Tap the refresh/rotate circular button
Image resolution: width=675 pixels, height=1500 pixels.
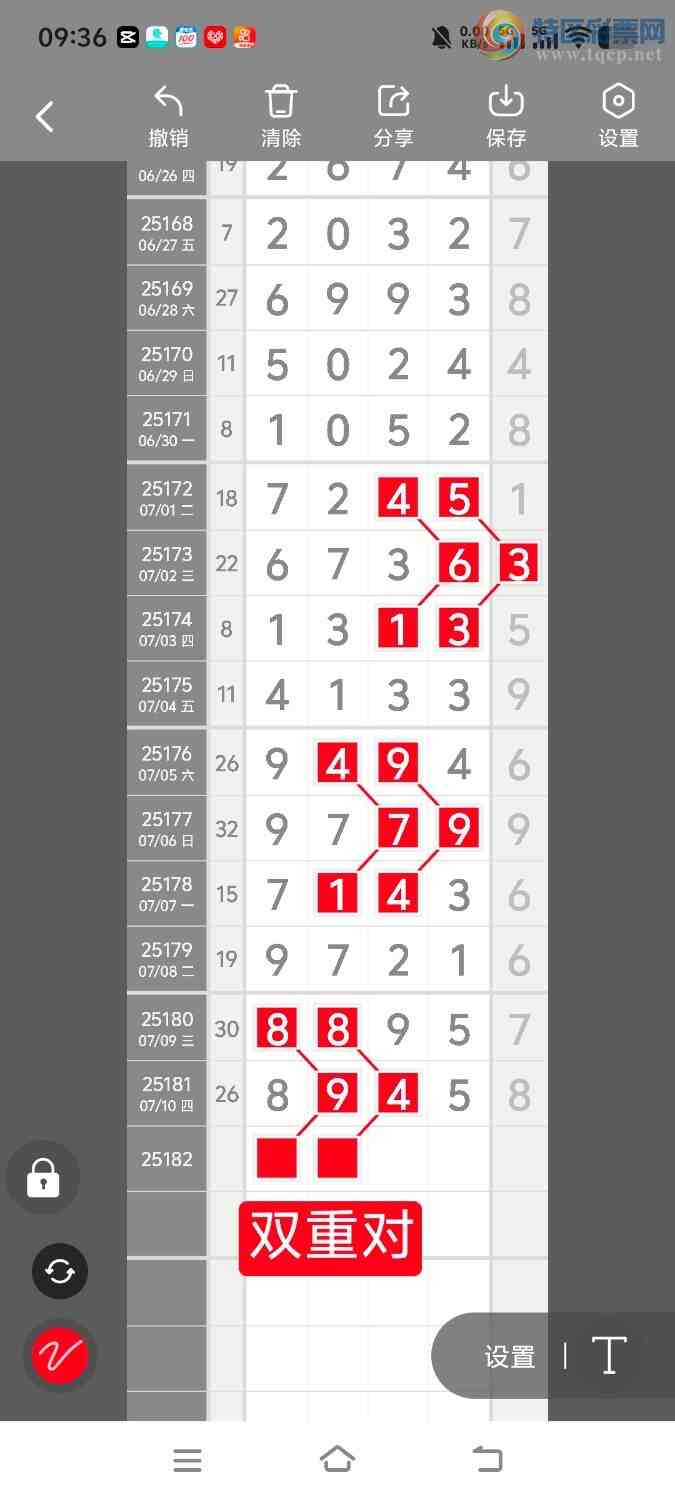(x=60, y=1271)
